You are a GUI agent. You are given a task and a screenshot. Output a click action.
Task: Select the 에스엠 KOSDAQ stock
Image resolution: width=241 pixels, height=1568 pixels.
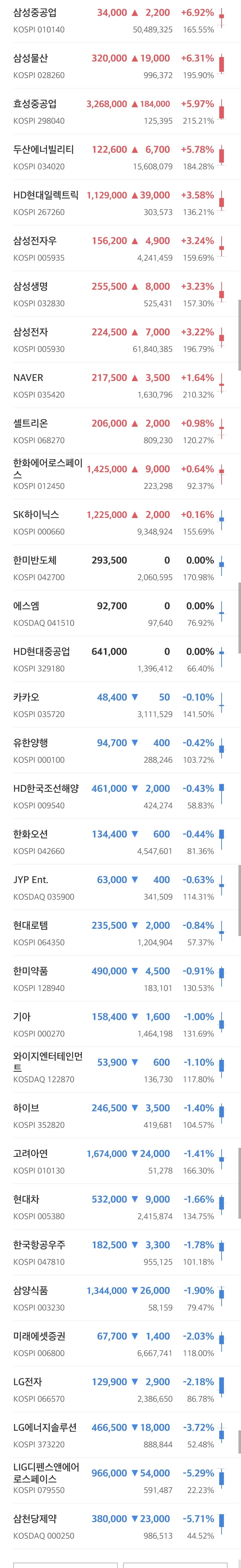[x=120, y=614]
